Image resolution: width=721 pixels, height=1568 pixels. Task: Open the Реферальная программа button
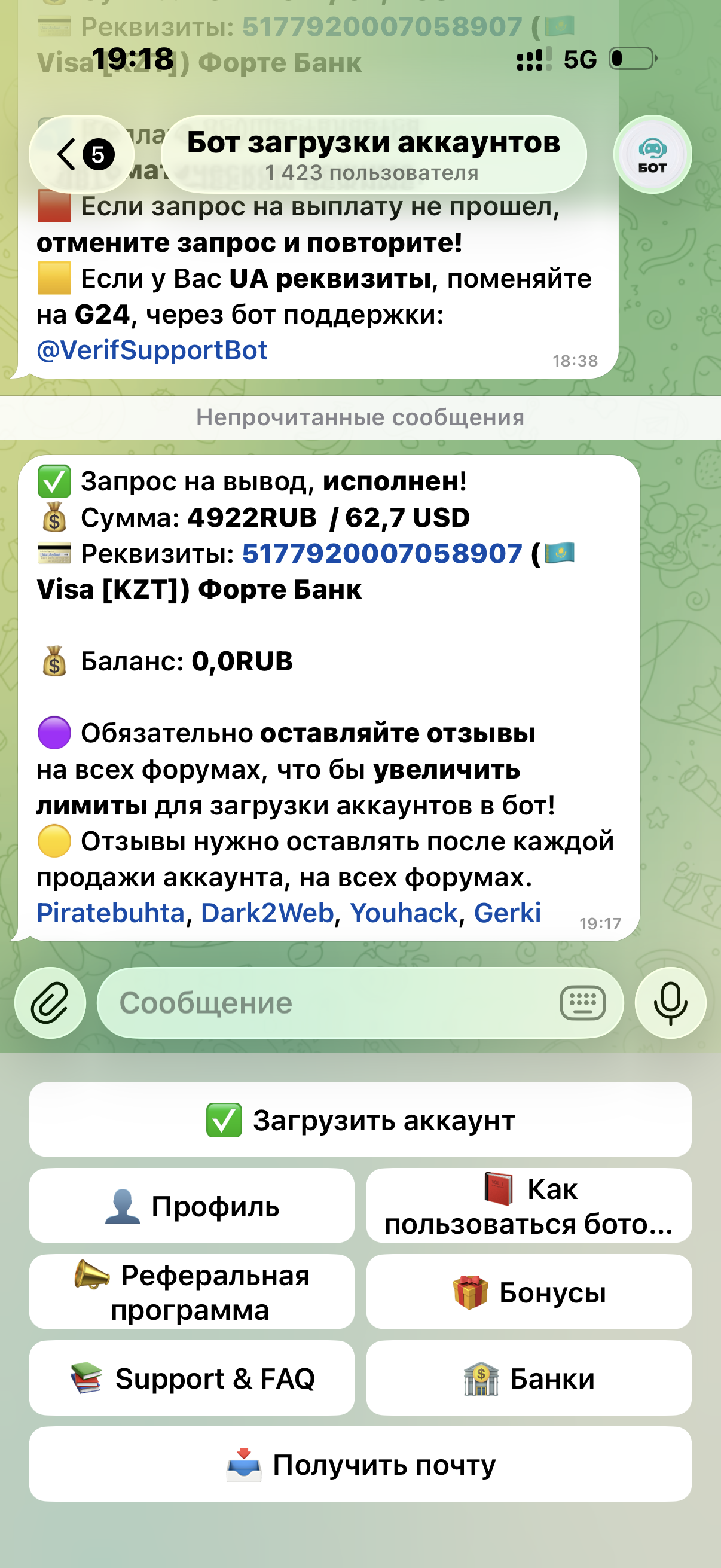click(x=192, y=1292)
